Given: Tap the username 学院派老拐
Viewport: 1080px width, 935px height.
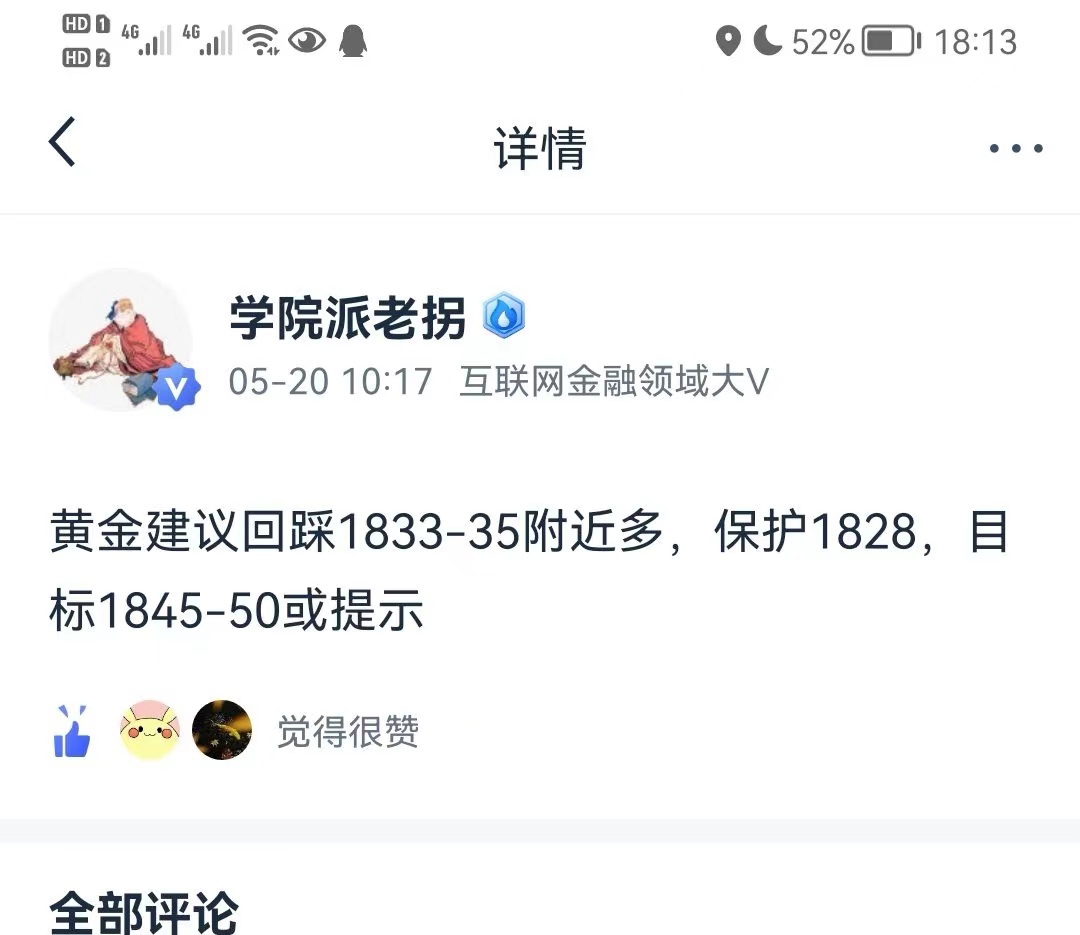Looking at the screenshot, I should tap(348, 319).
